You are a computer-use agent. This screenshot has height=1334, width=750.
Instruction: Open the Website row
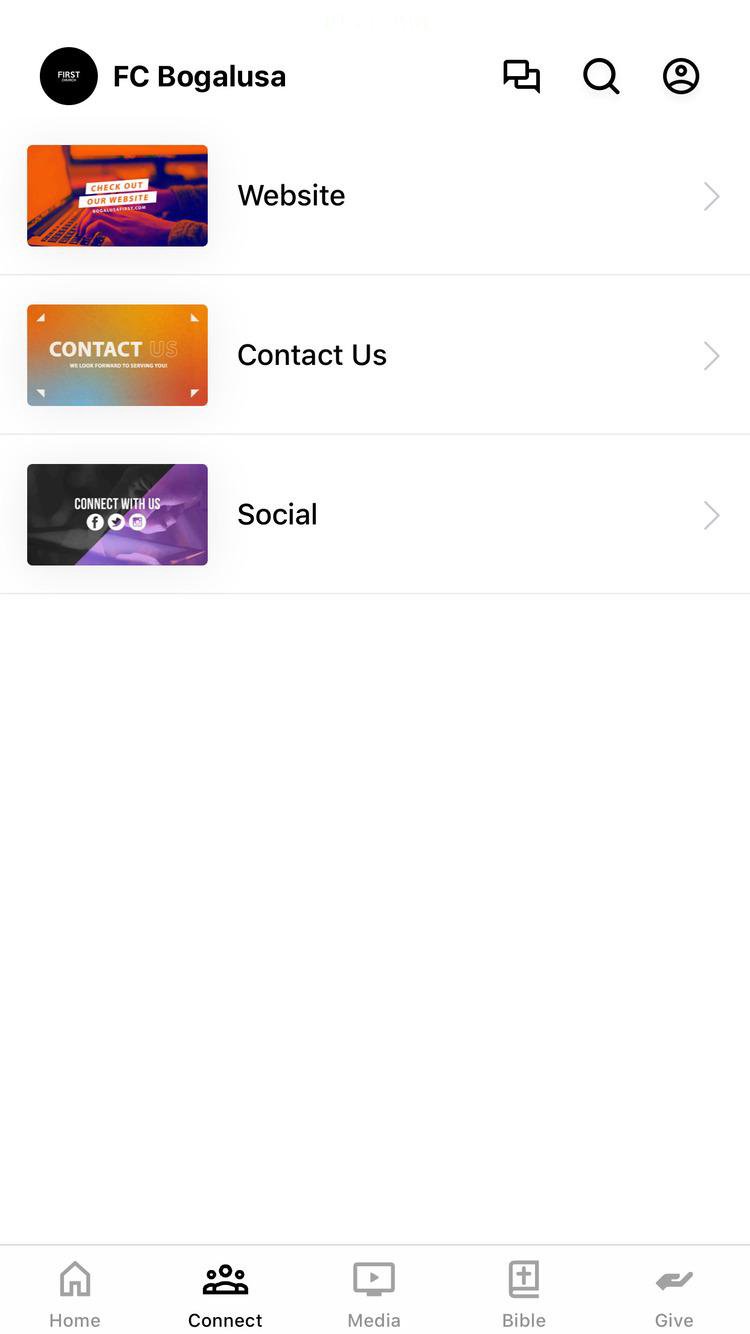(375, 196)
